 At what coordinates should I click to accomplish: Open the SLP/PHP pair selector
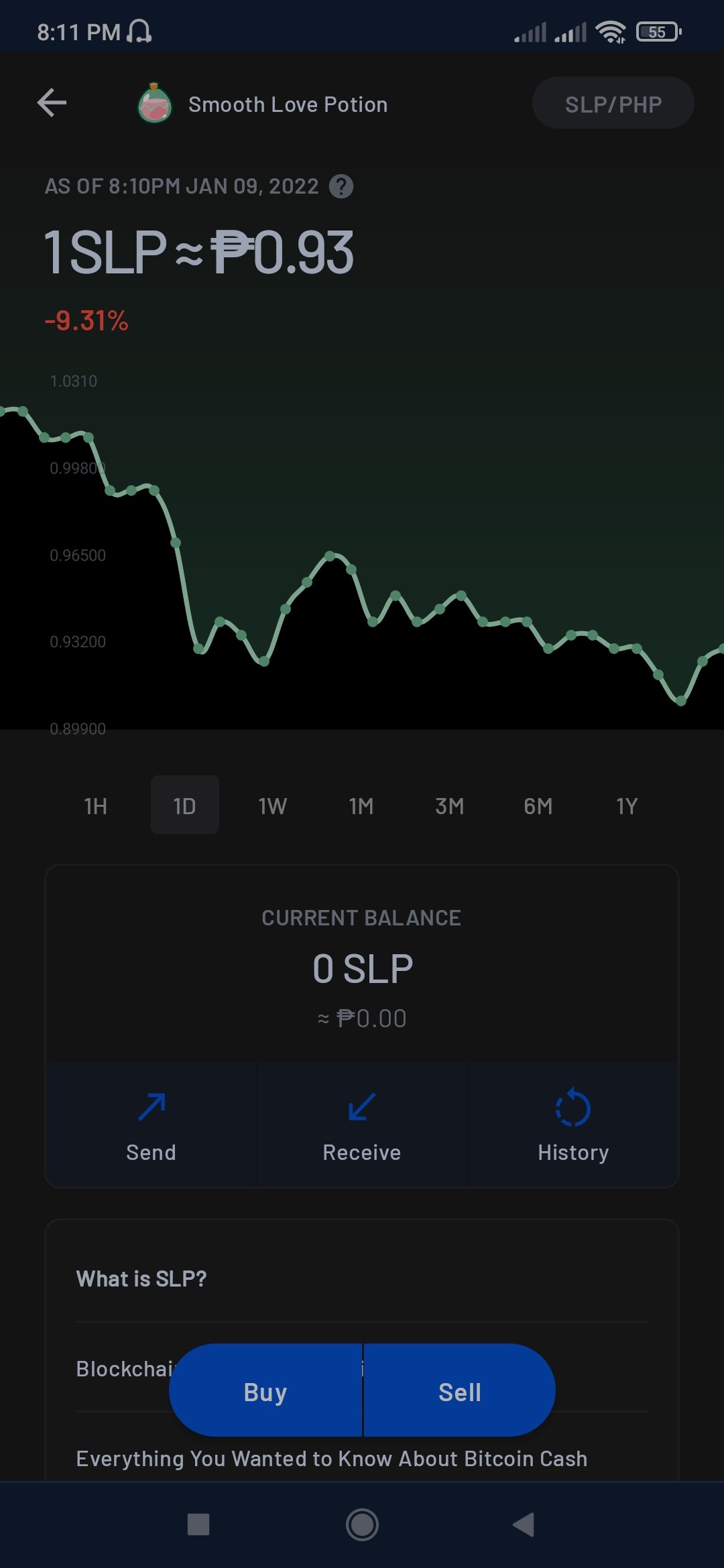click(613, 104)
